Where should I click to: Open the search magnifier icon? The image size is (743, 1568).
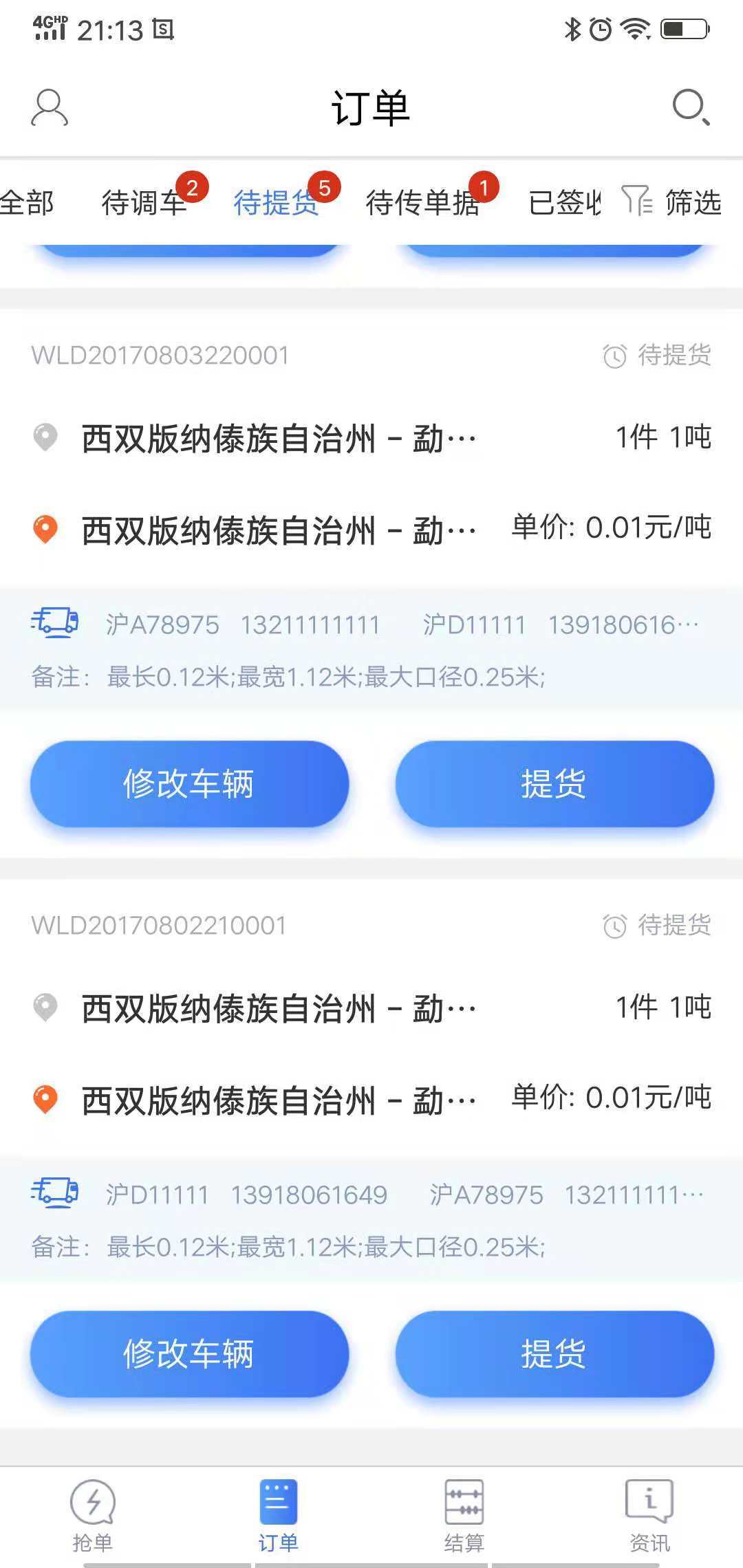click(x=690, y=107)
